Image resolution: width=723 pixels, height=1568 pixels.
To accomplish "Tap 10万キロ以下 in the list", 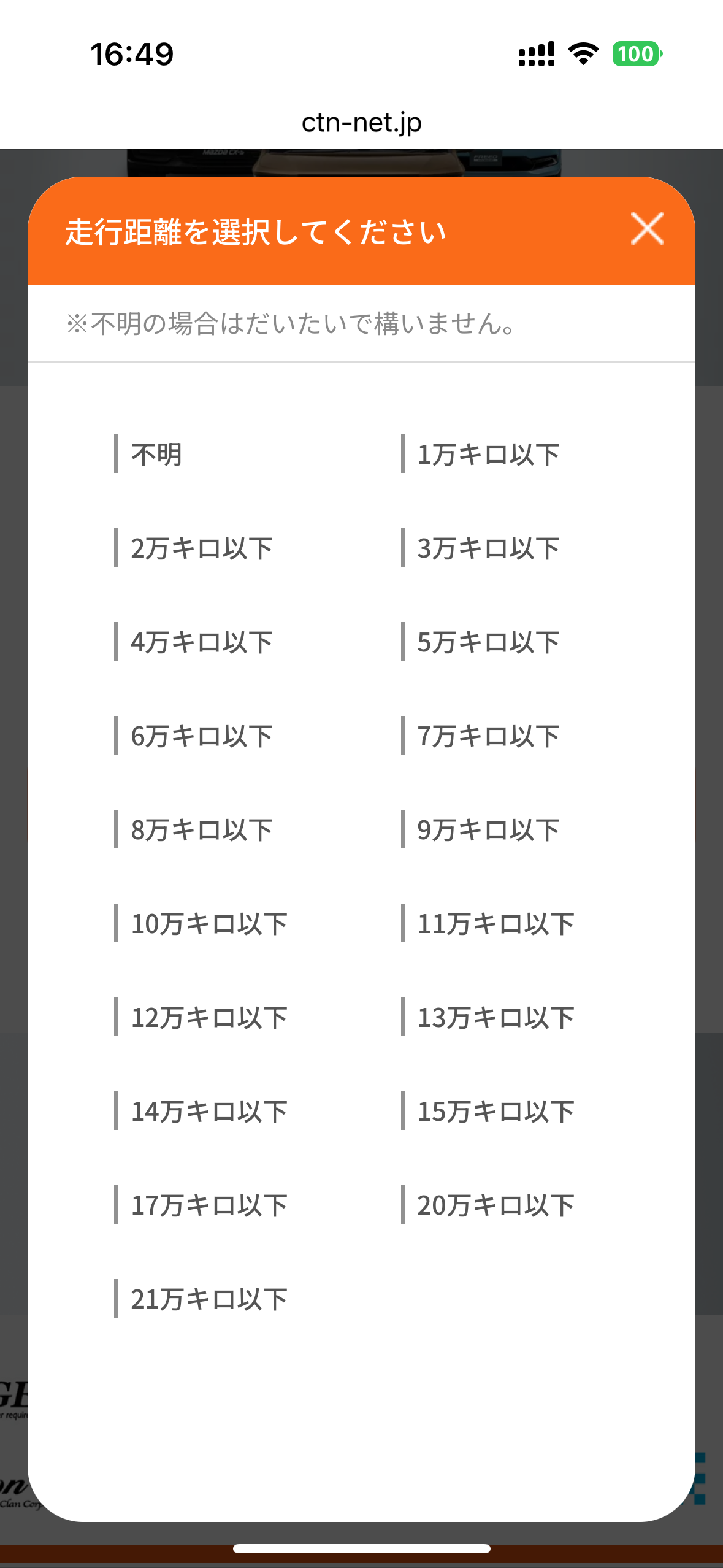I will point(209,924).
